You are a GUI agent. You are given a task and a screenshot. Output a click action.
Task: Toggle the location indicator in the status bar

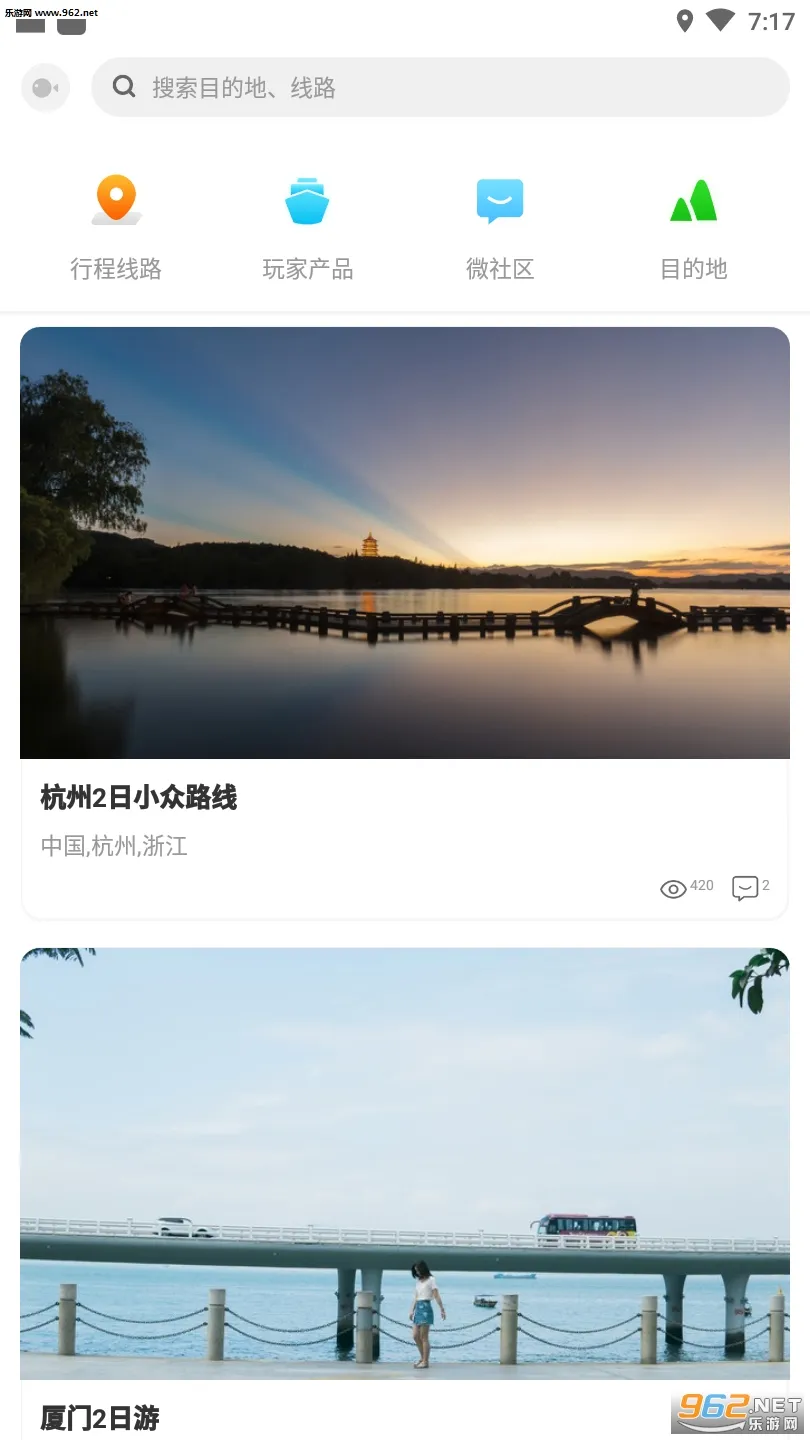click(685, 21)
